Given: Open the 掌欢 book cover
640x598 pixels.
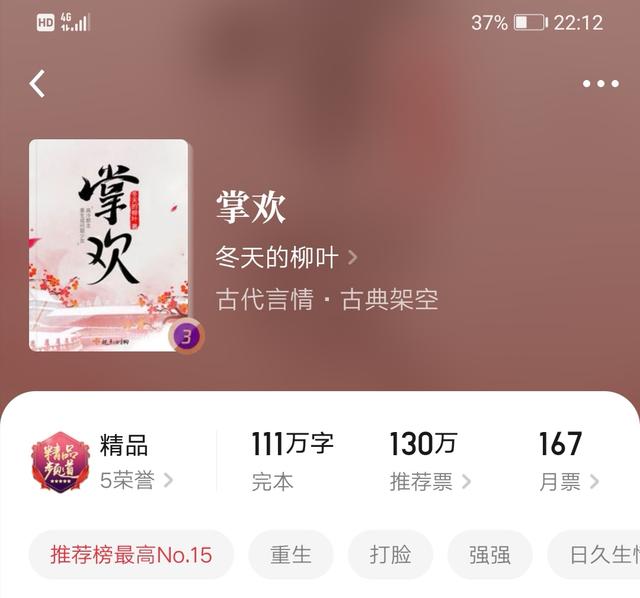Looking at the screenshot, I should 109,245.
